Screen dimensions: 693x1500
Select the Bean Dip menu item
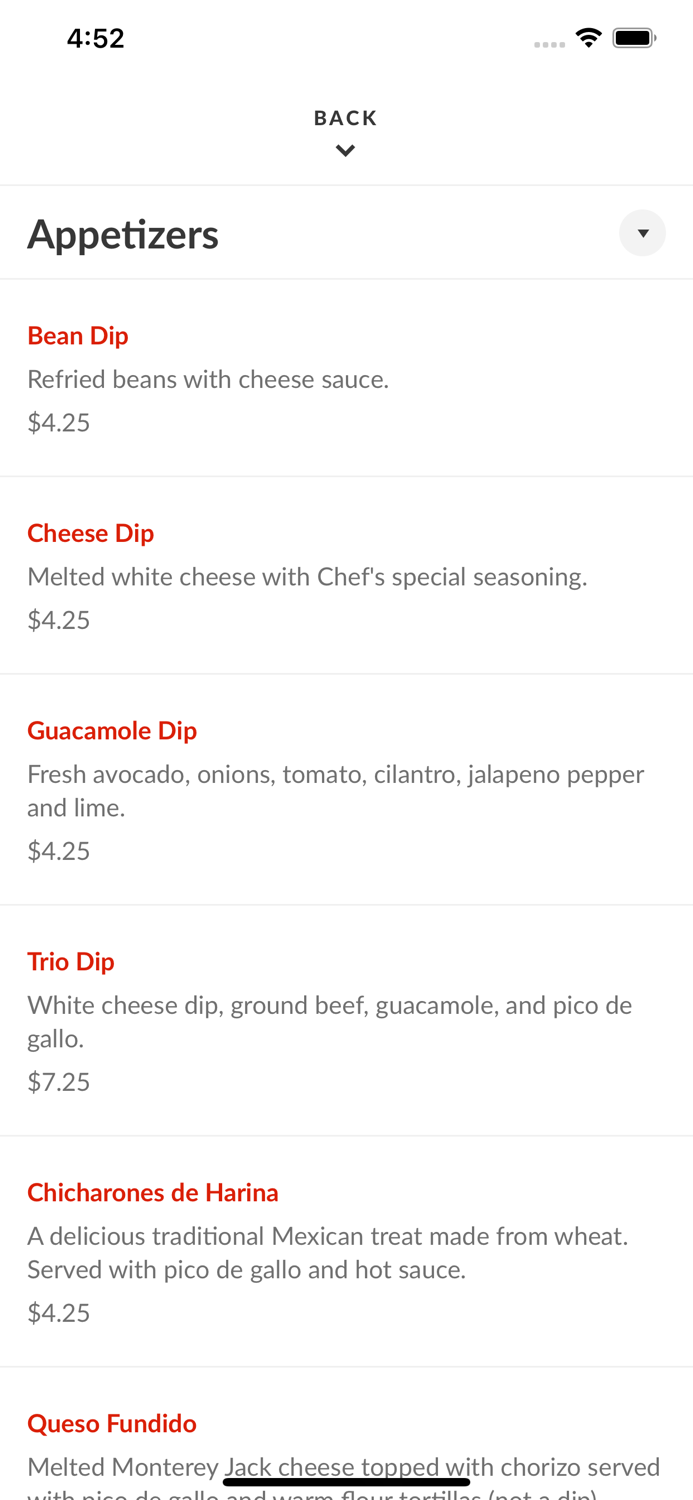[x=78, y=336]
